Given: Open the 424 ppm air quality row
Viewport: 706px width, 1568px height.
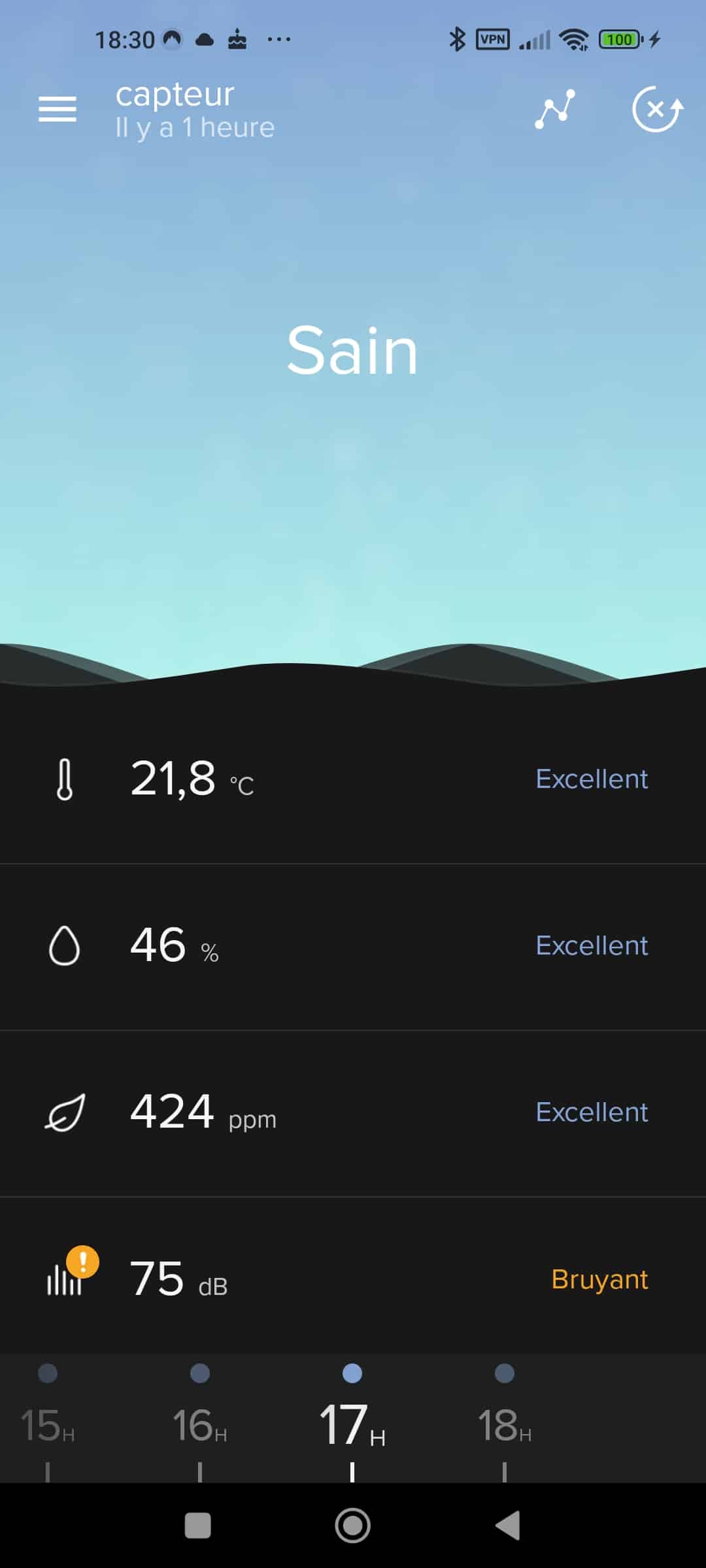Looking at the screenshot, I should 353,1114.
